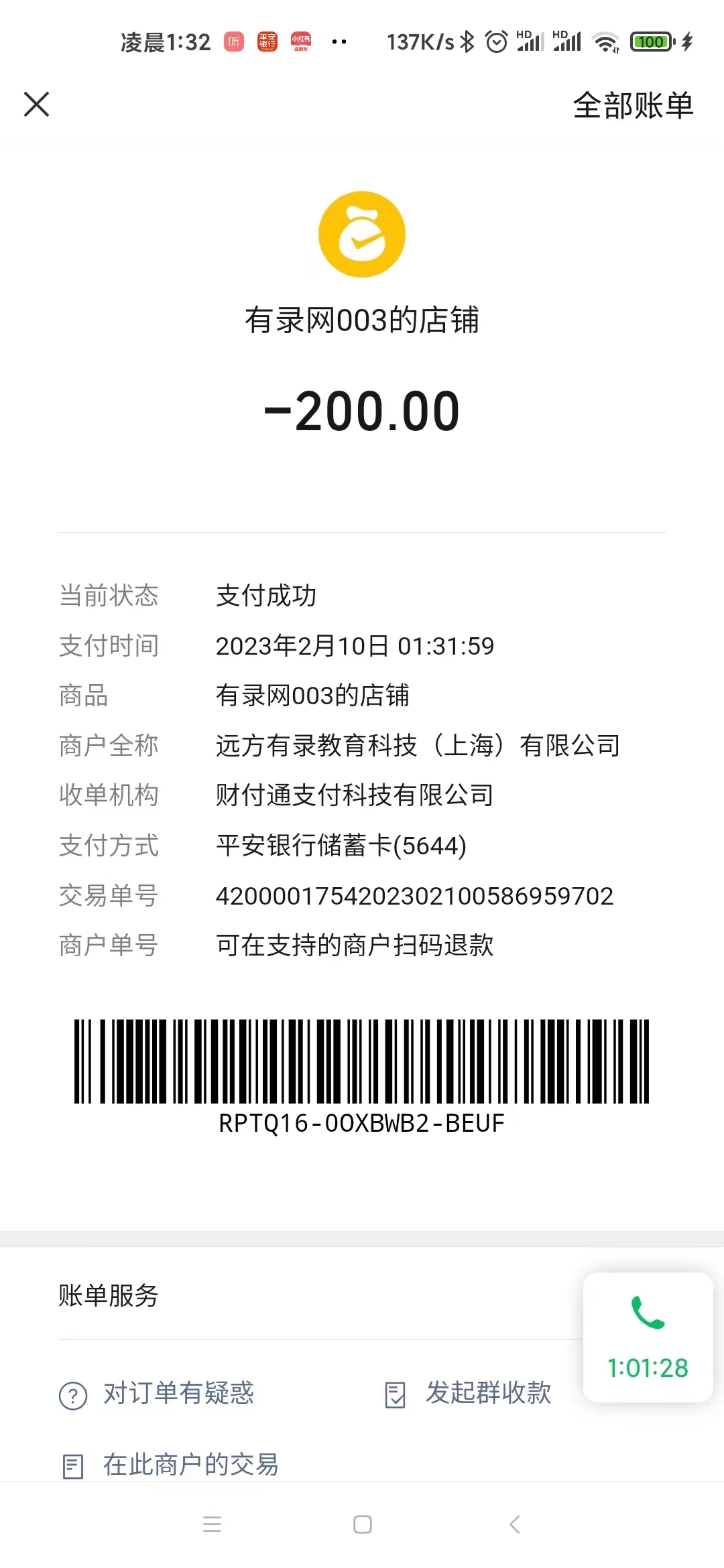Go back using system navigation

point(514,1525)
